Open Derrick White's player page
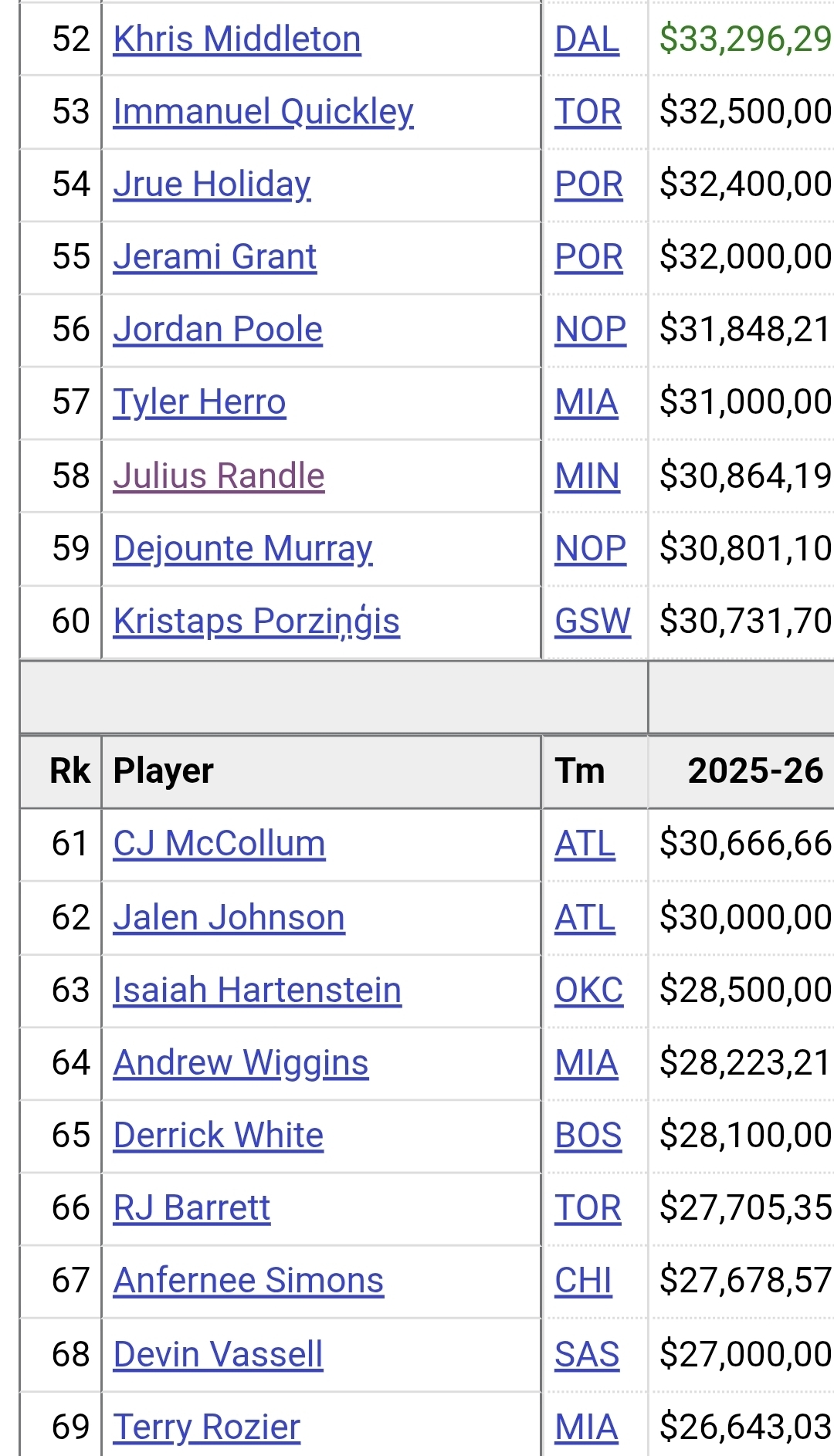Screen dimensions: 834x1456 [x=218, y=1136]
